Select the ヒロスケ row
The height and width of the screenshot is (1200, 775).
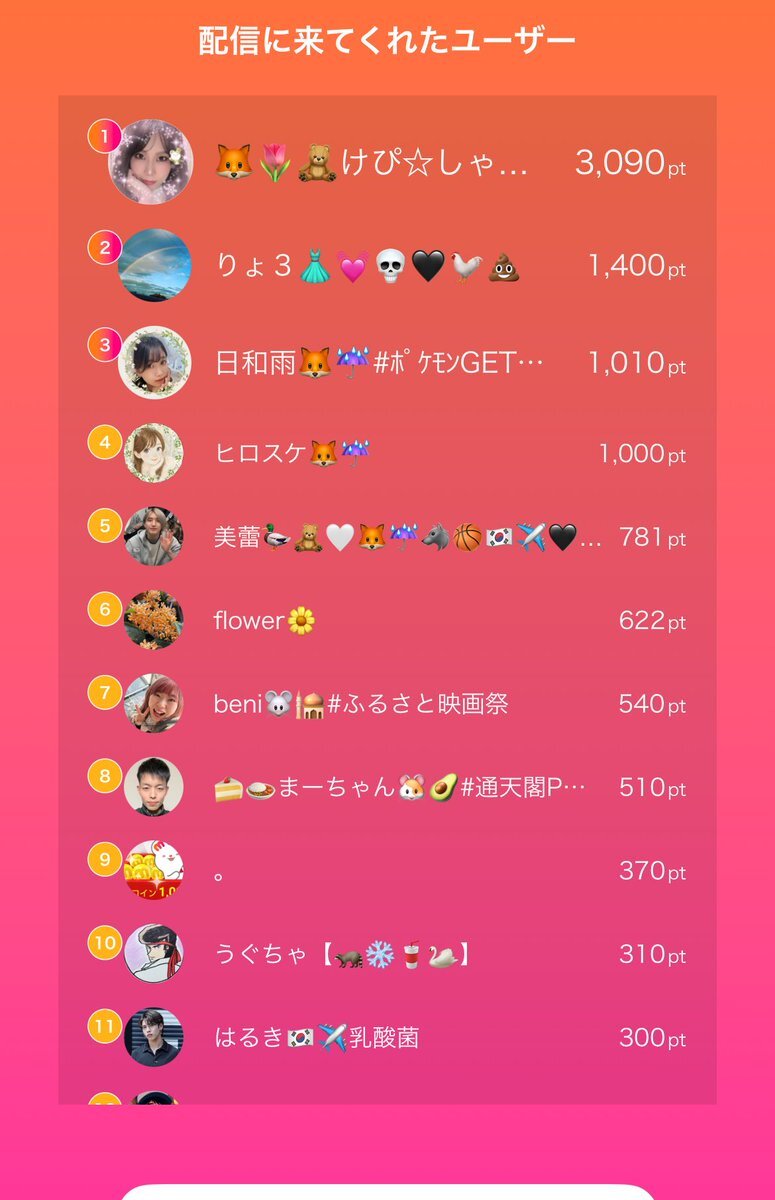click(387, 453)
